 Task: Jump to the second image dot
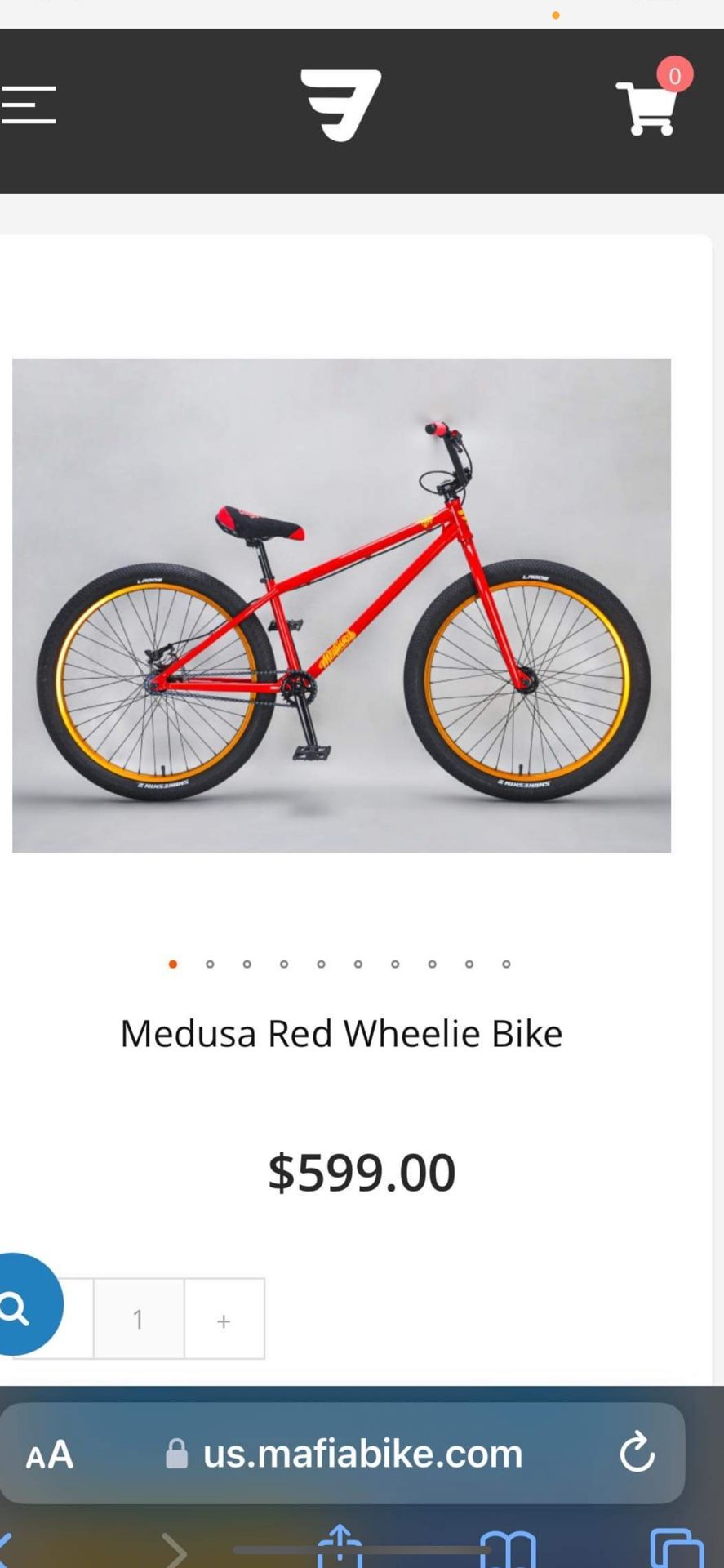point(210,964)
